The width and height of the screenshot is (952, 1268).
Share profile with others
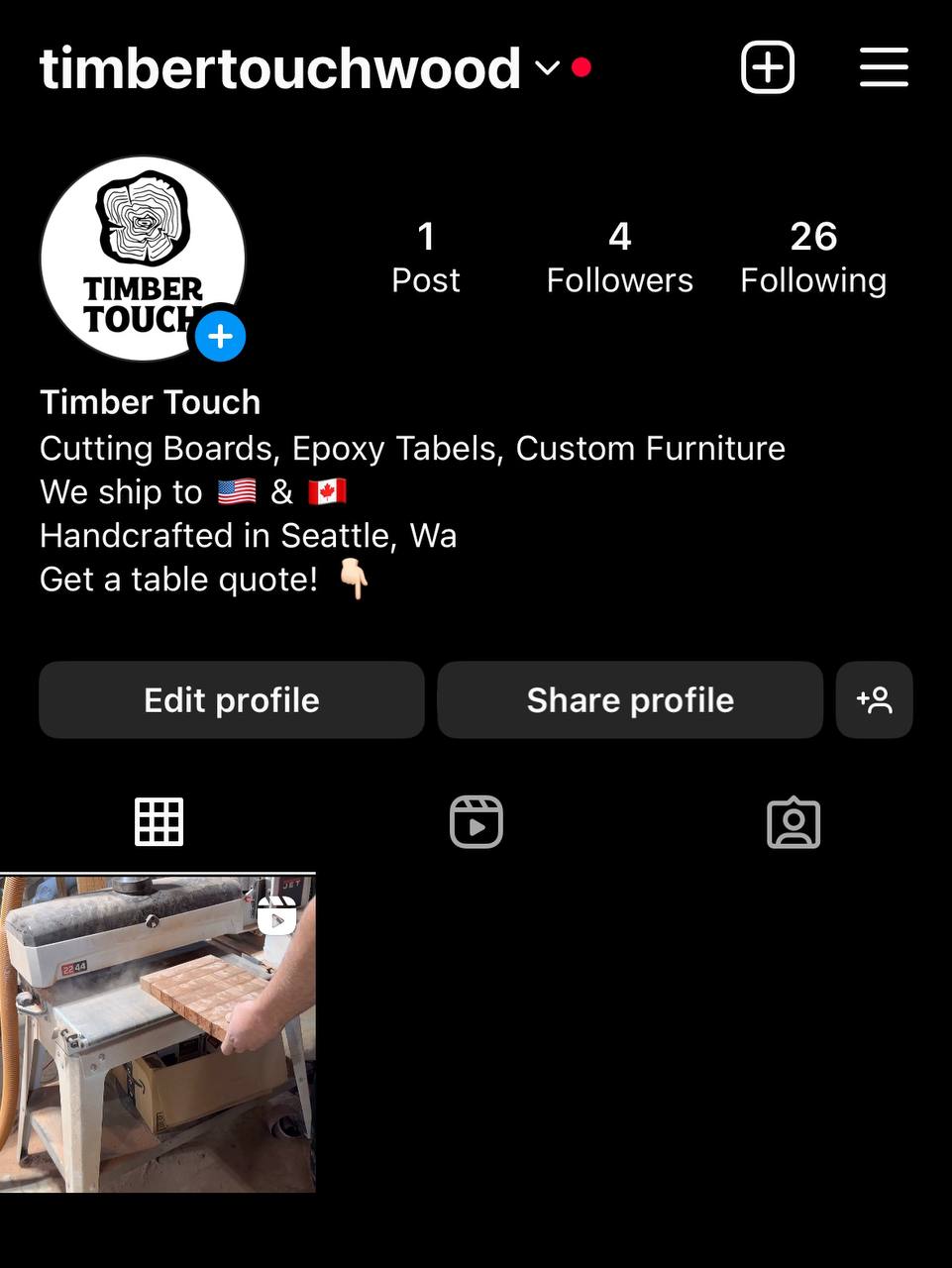pyautogui.click(x=630, y=700)
